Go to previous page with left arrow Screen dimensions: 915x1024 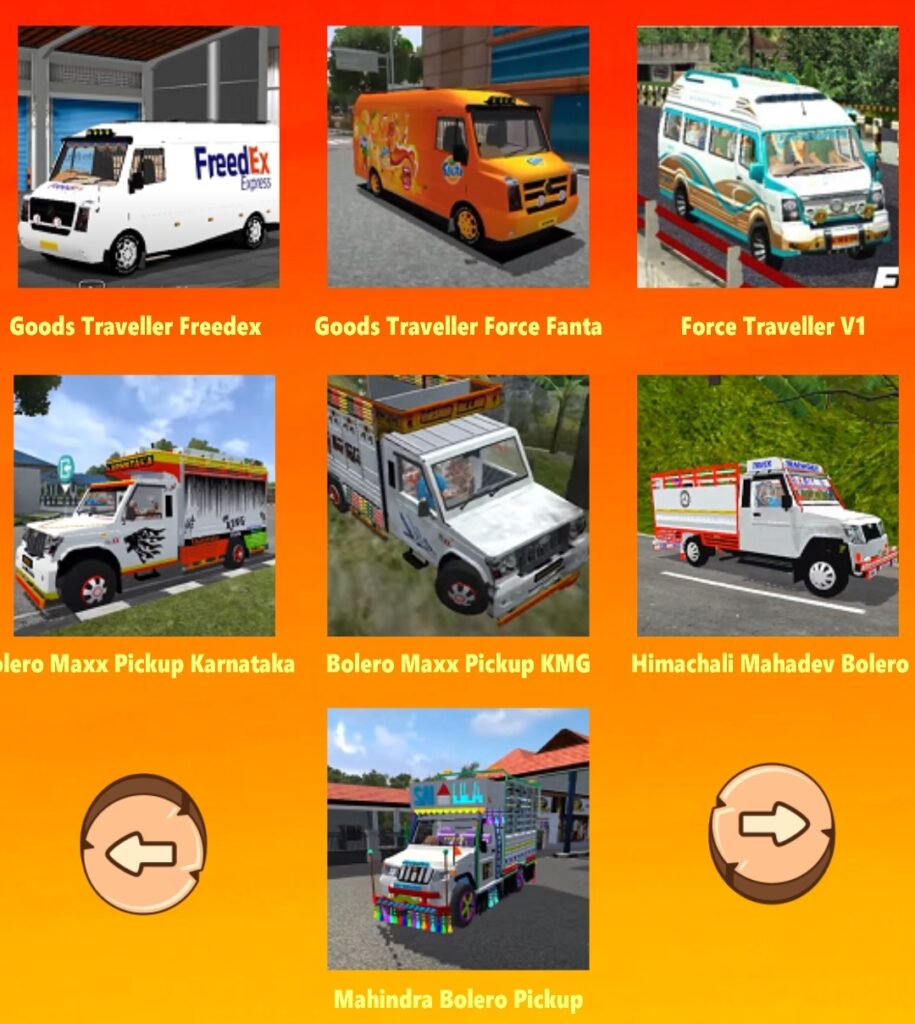[x=143, y=845]
